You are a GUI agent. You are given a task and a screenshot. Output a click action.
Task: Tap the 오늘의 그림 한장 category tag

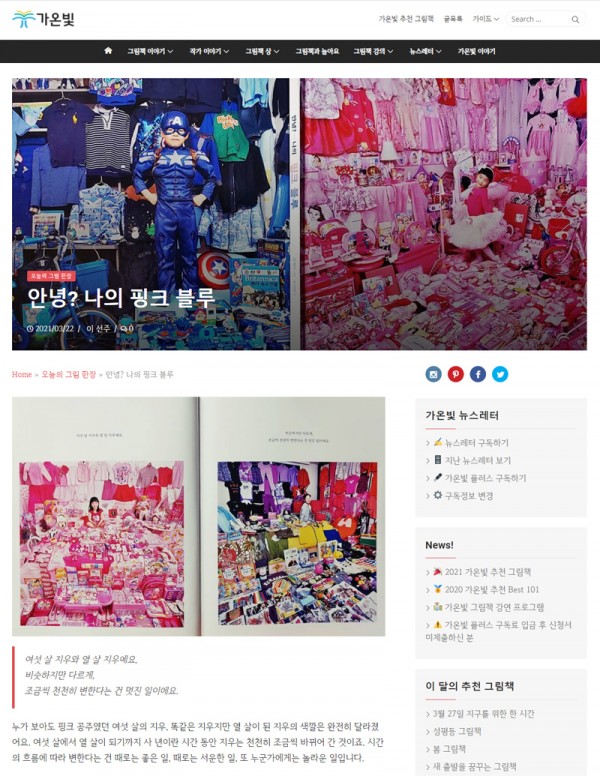(52, 275)
